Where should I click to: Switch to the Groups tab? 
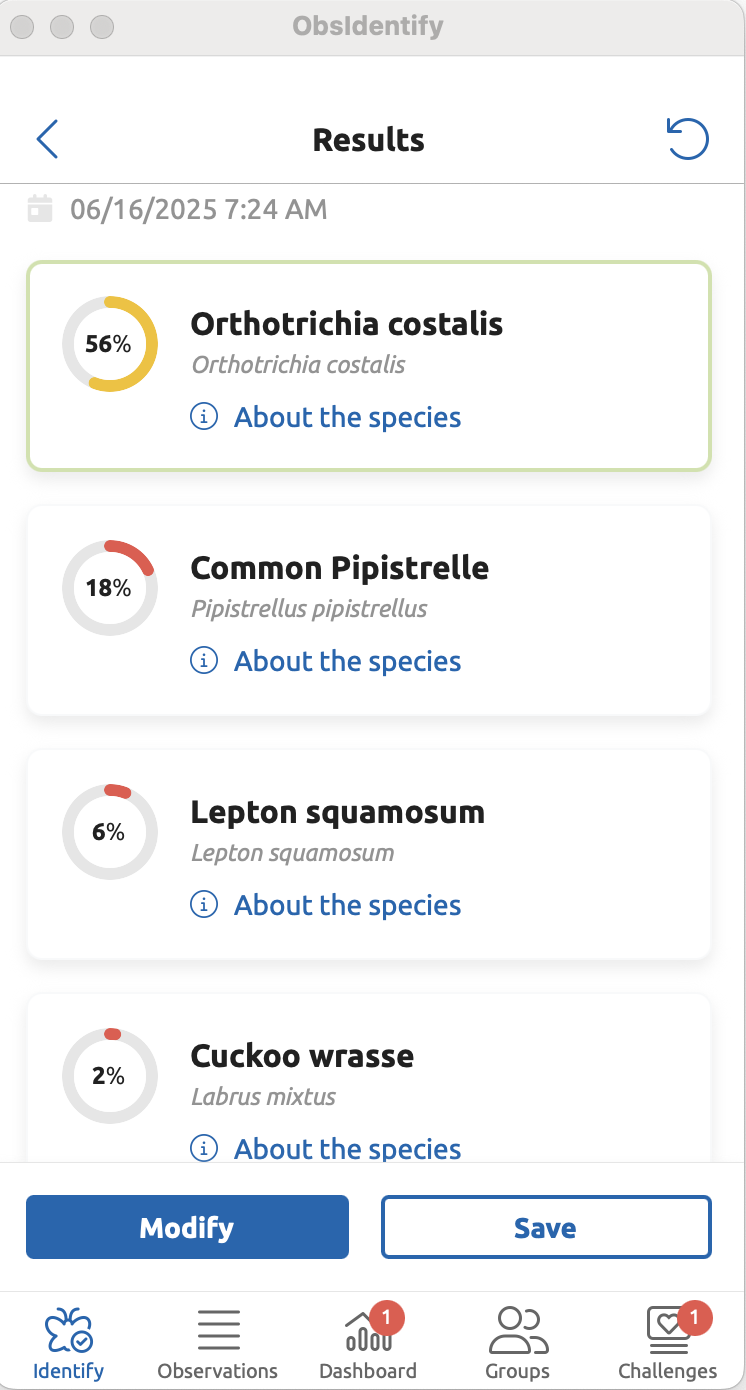[x=517, y=1343]
